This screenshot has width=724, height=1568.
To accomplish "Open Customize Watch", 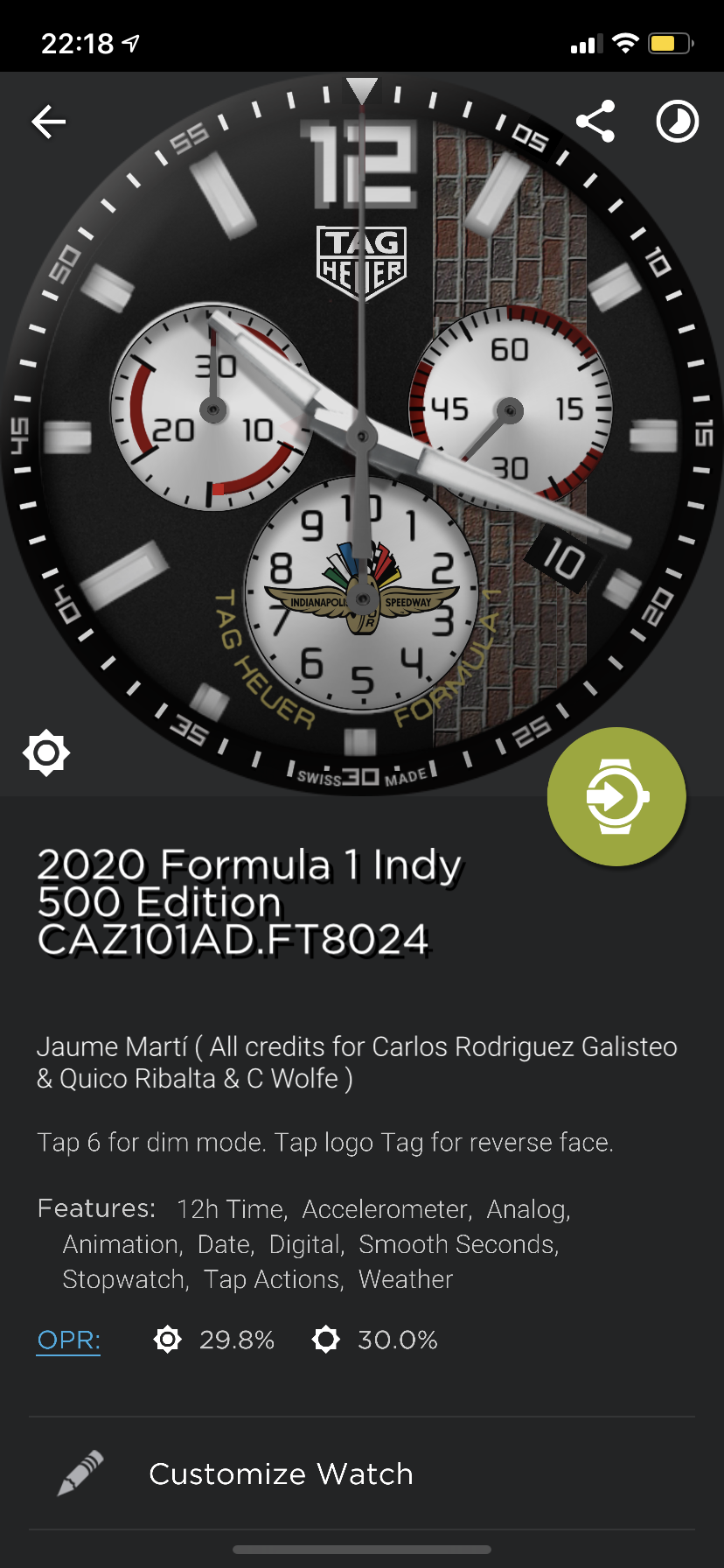I will [362, 1473].
